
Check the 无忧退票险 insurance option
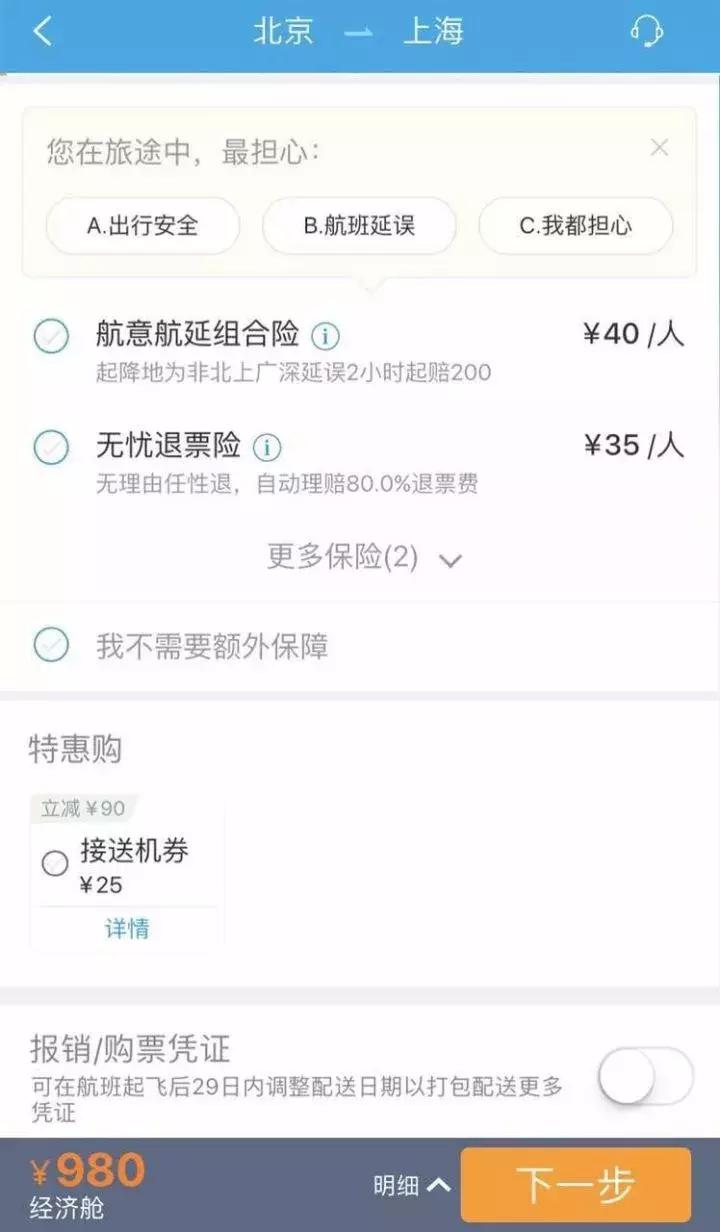click(51, 446)
